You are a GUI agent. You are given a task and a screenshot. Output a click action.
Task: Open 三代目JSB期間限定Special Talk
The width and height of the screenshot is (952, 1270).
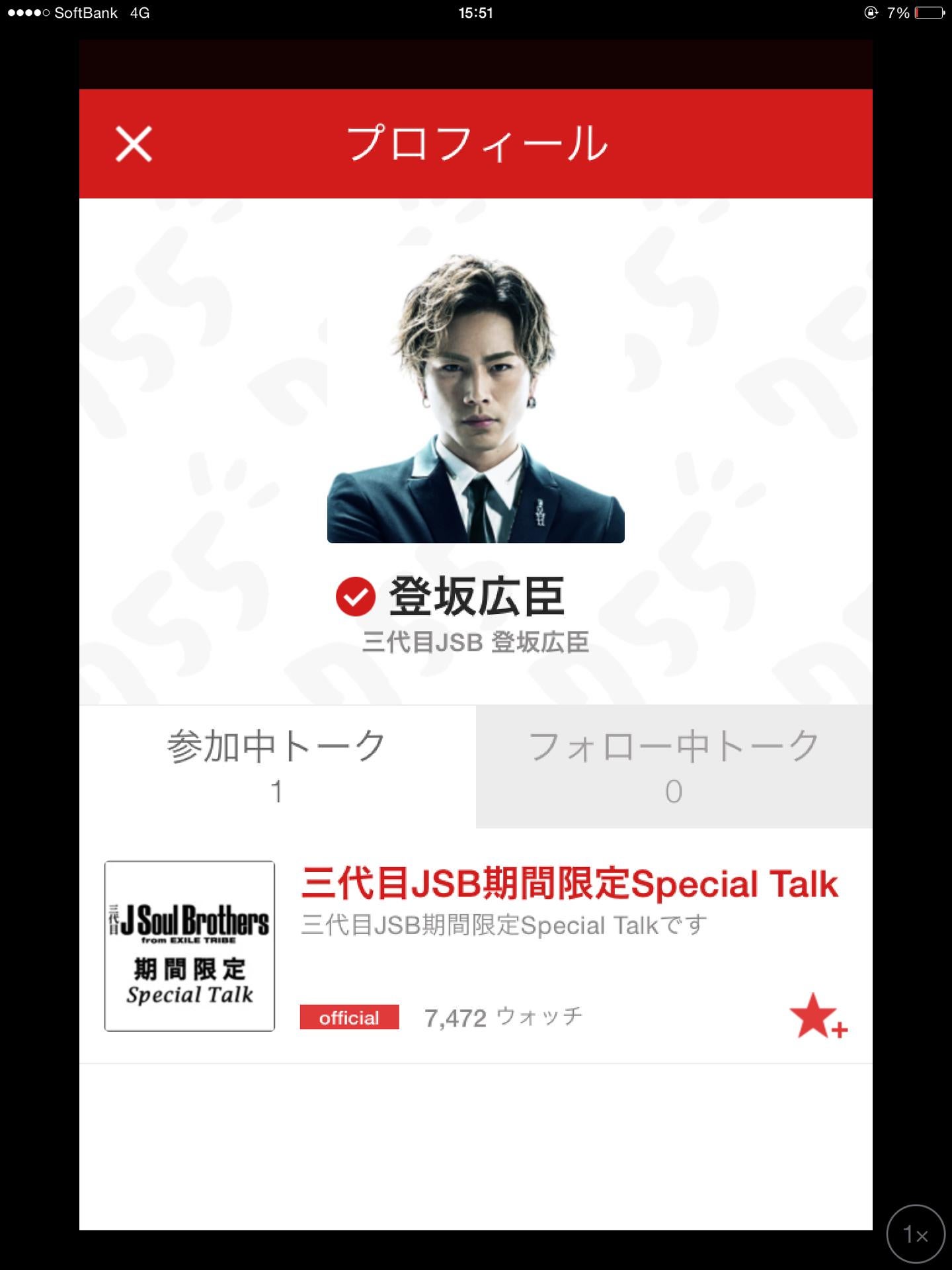click(x=569, y=884)
